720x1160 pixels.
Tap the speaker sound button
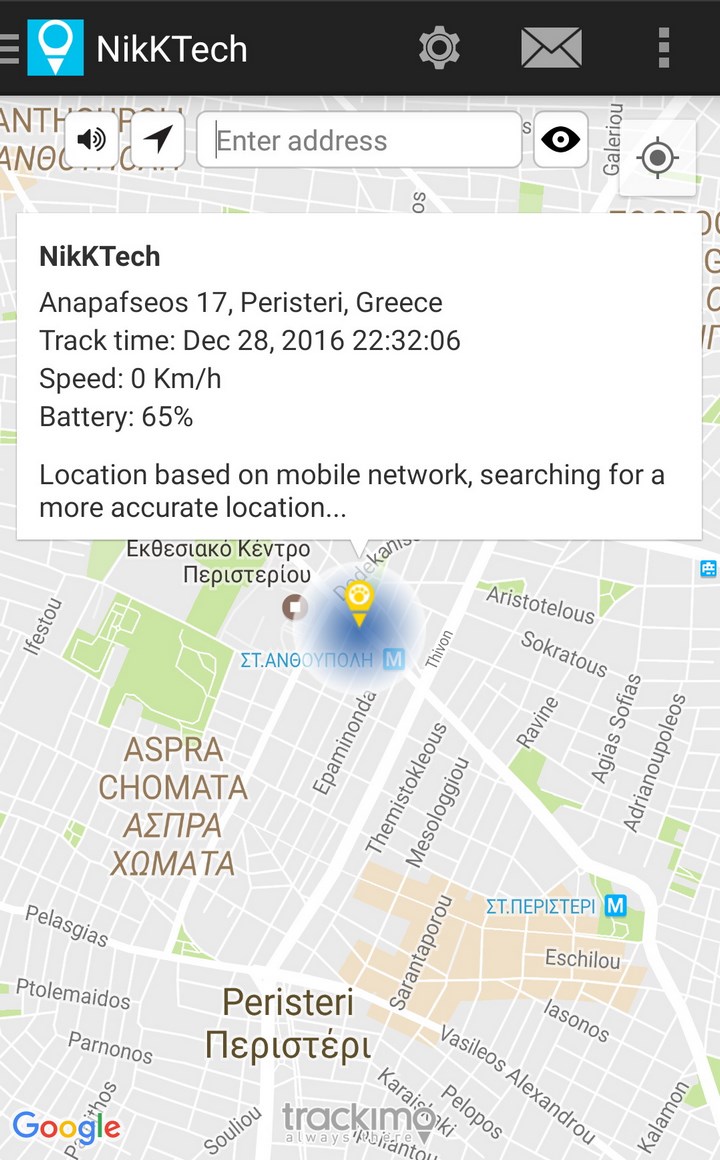pos(92,139)
